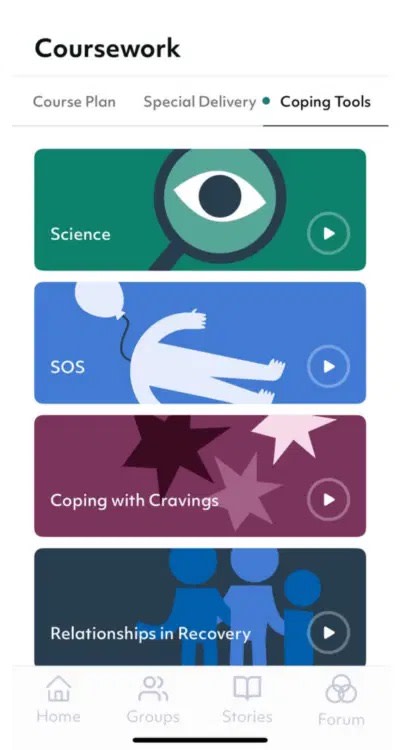Open the Groups tab
400x750 pixels.
click(153, 698)
